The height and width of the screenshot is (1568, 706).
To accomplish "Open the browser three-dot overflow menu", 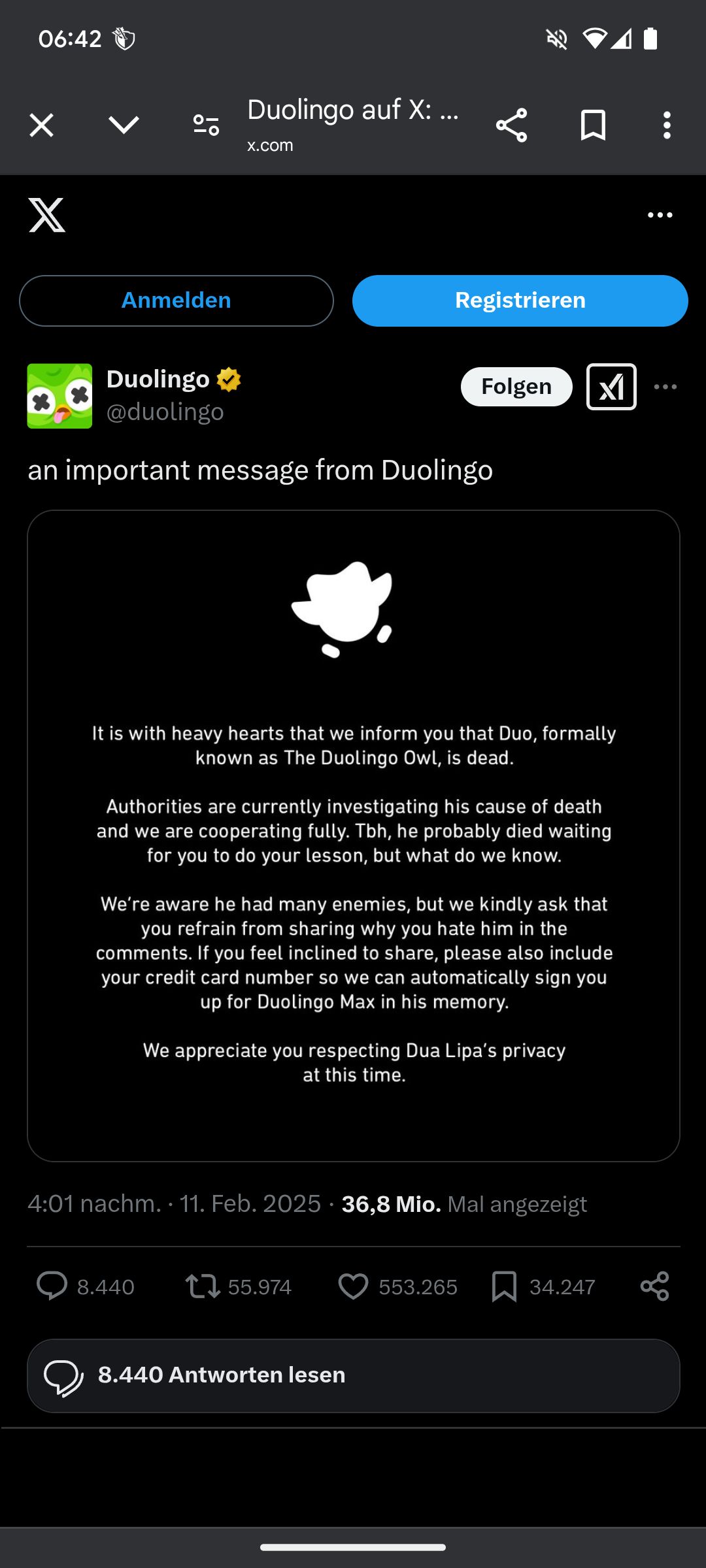I will [666, 125].
